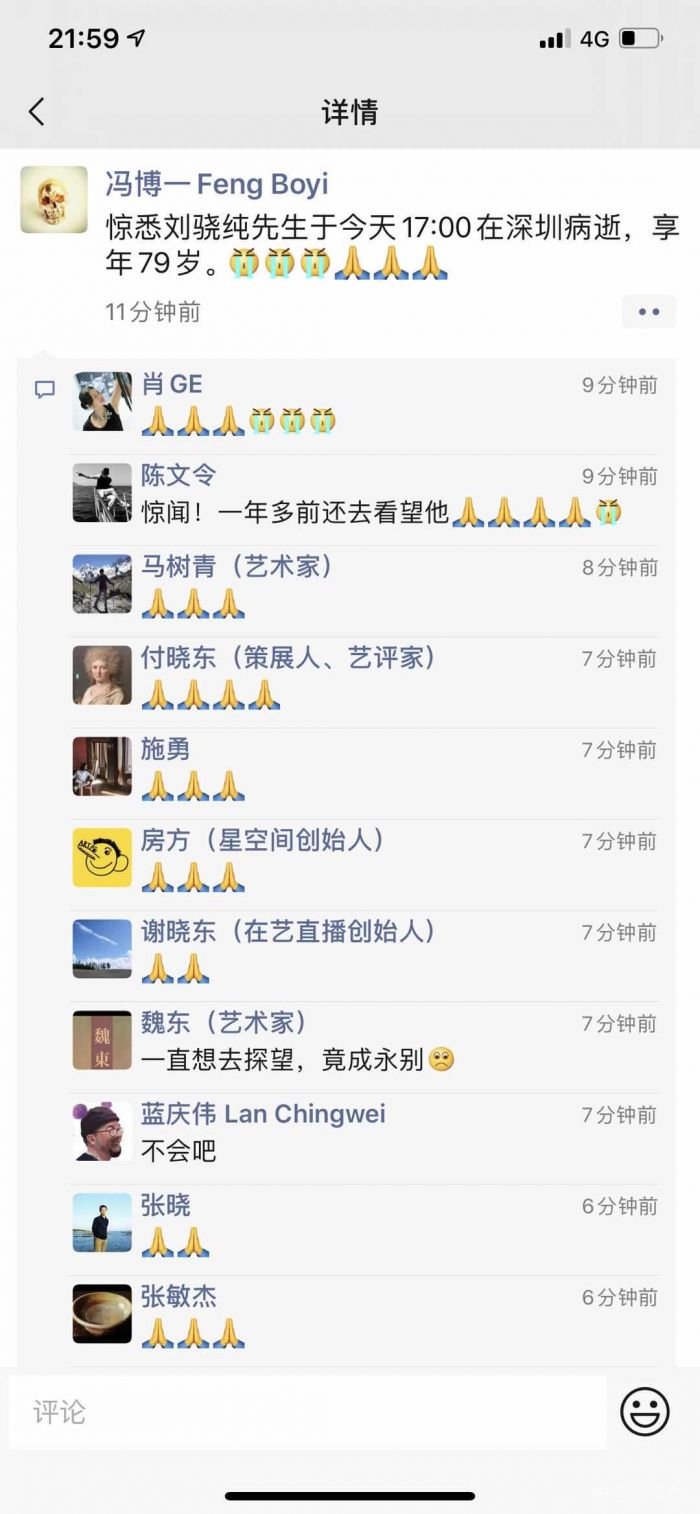700x1514 pixels.
Task: Open 房方（星空间创始人）name link
Action: click(262, 840)
